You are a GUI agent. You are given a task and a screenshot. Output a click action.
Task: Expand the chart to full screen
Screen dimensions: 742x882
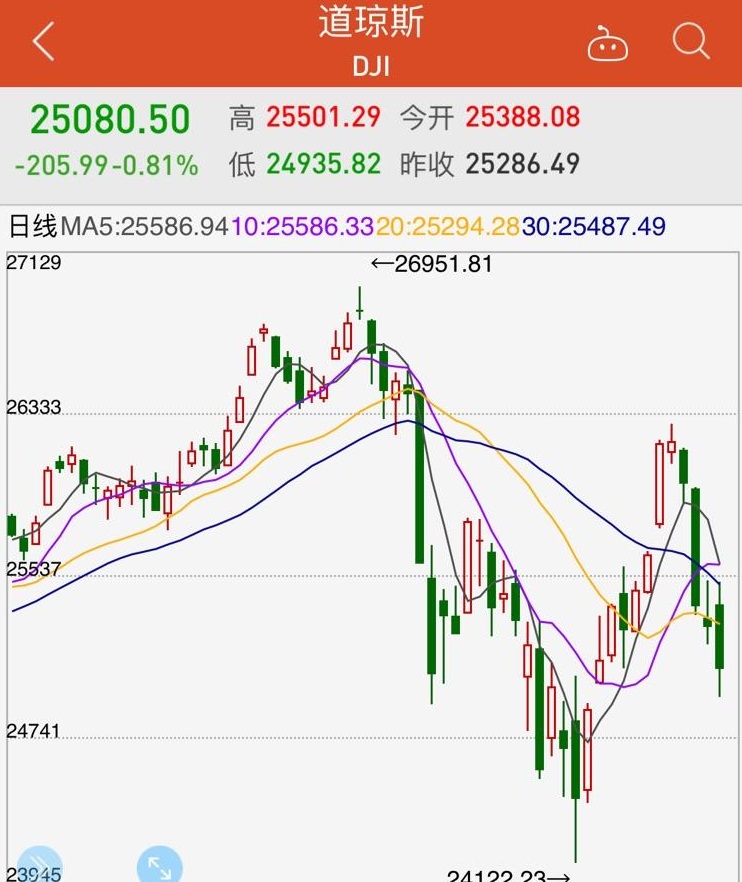pos(159,865)
